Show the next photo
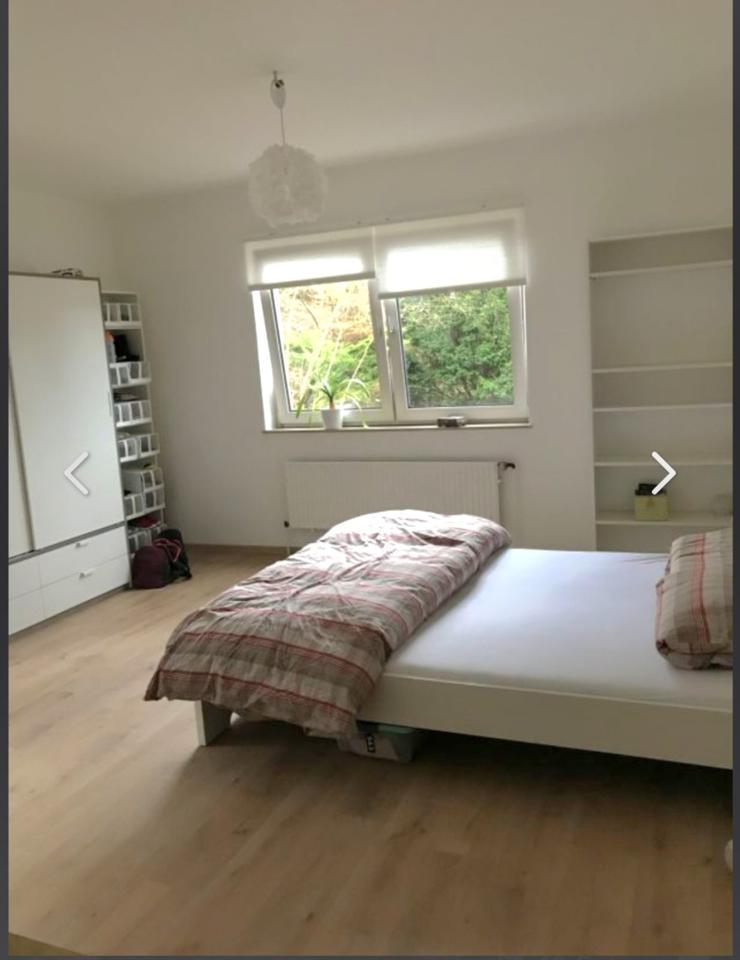The height and width of the screenshot is (960, 740). (663, 473)
